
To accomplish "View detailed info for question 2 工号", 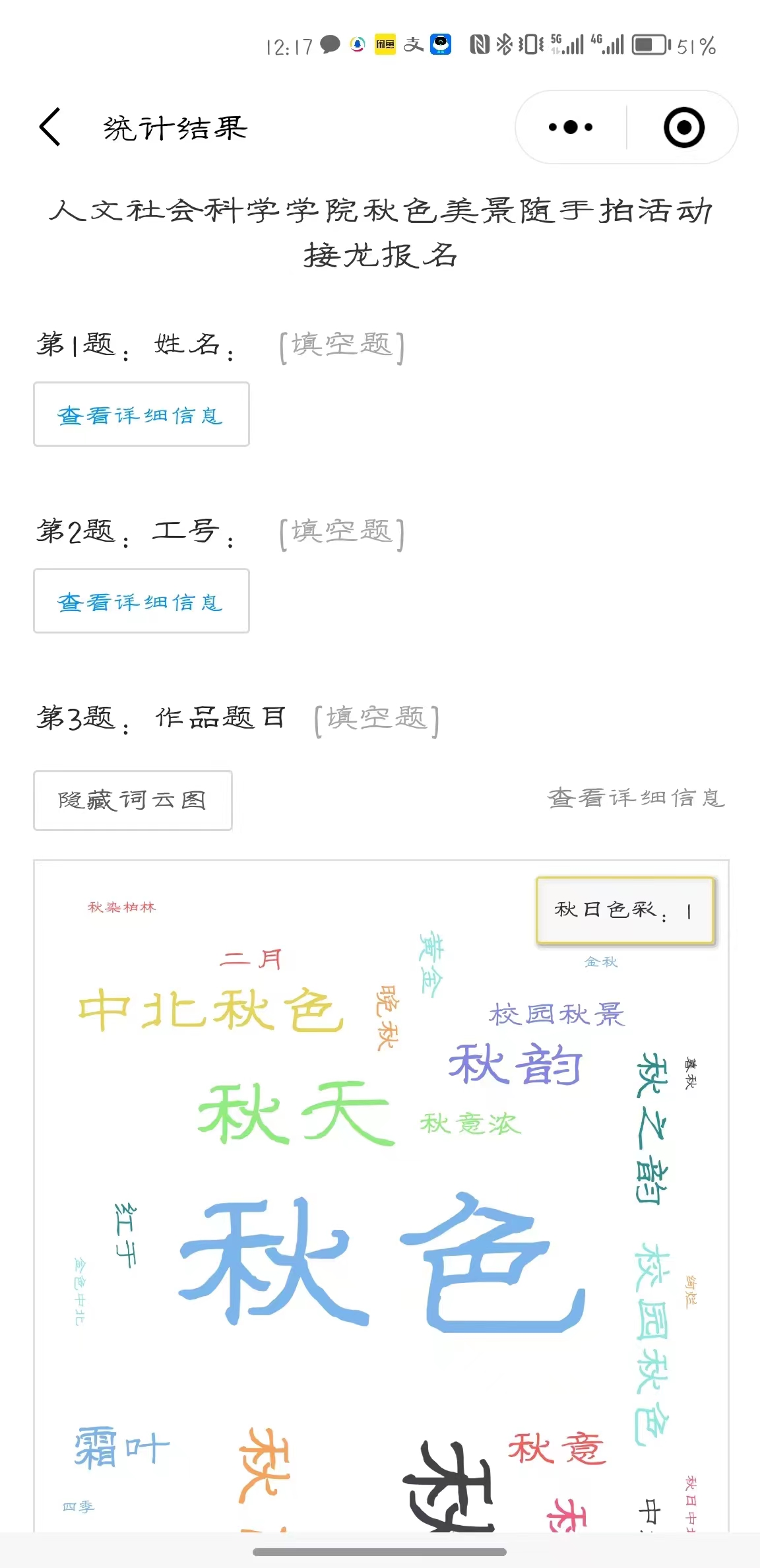I will pyautogui.click(x=141, y=601).
